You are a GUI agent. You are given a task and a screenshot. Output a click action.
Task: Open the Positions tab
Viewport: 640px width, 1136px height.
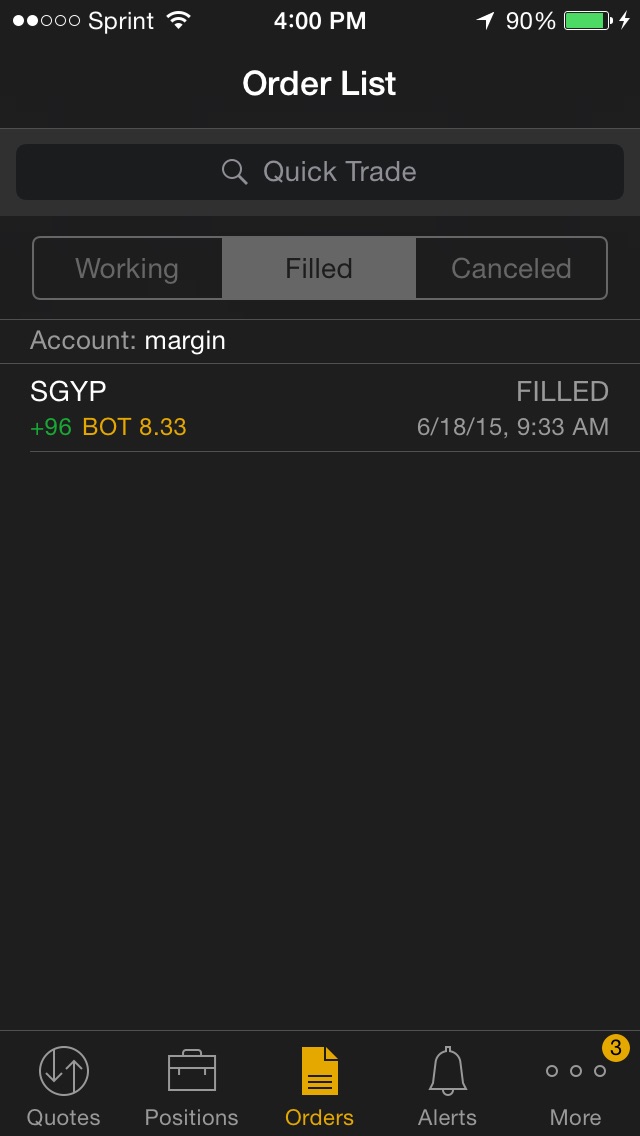click(x=192, y=1086)
